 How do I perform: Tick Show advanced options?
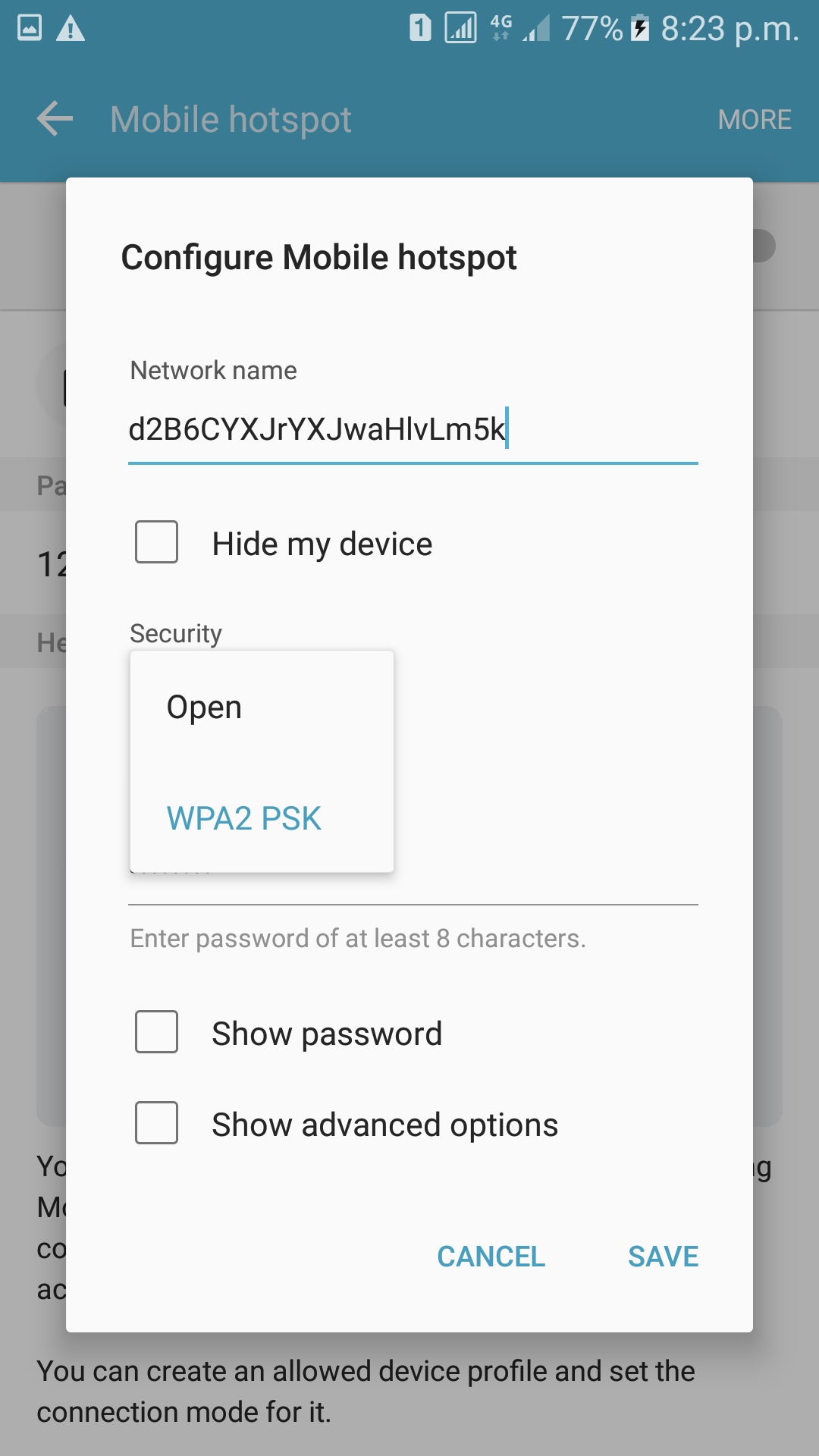pos(157,1123)
